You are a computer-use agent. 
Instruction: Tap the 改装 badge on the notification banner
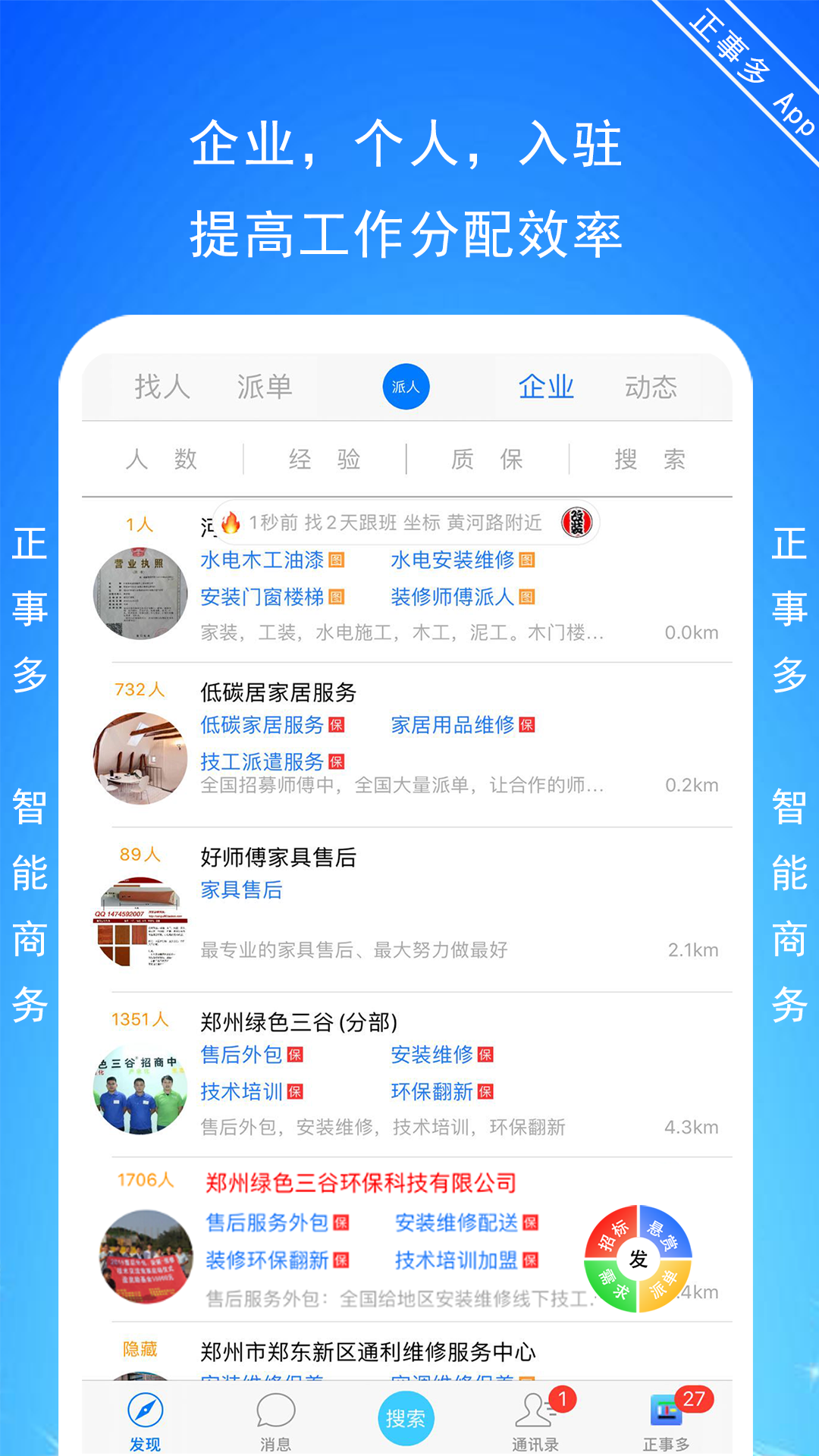575,523
